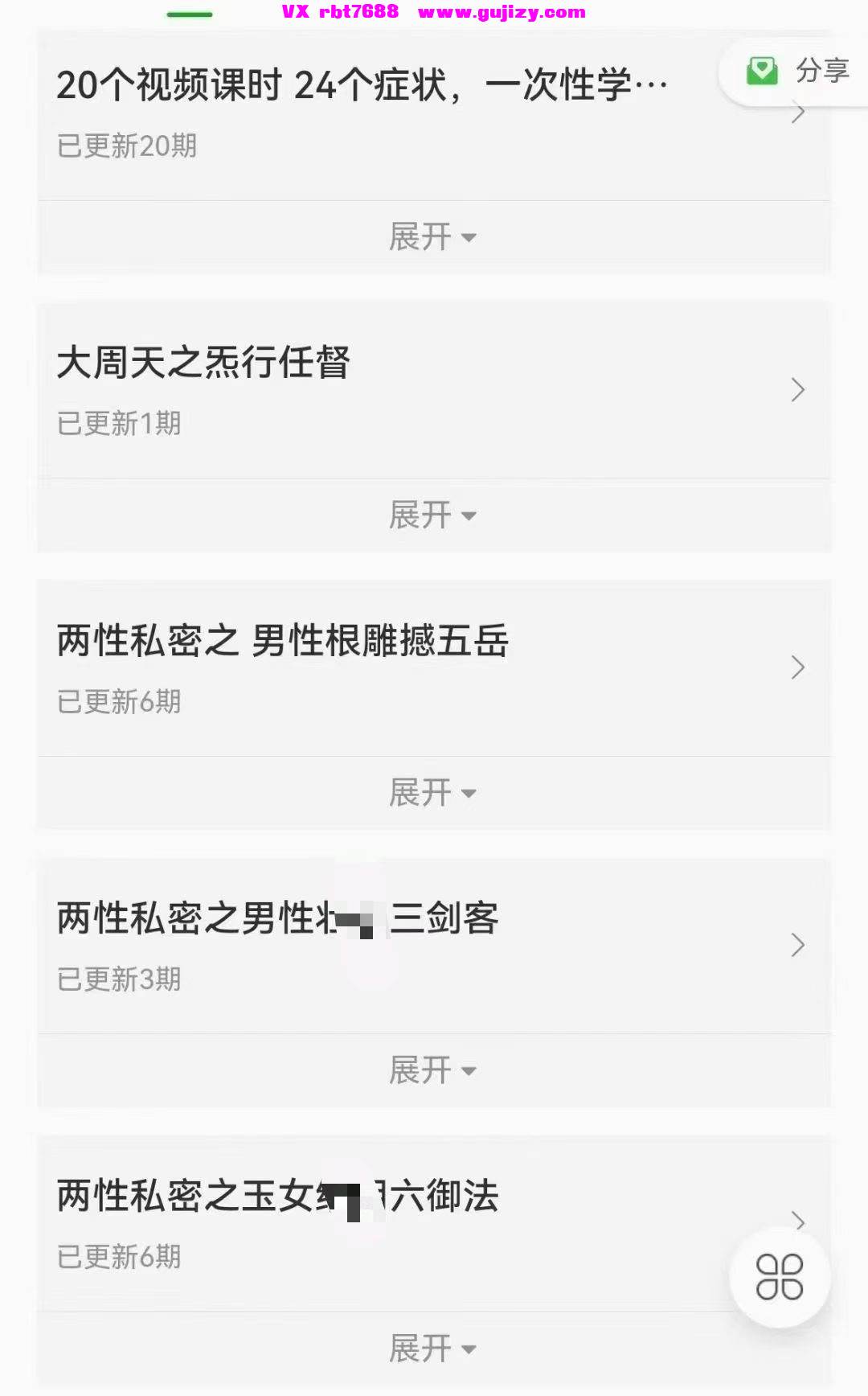Expand episodes under the 六御法 course
The image size is (868, 1396).
click(x=434, y=1349)
